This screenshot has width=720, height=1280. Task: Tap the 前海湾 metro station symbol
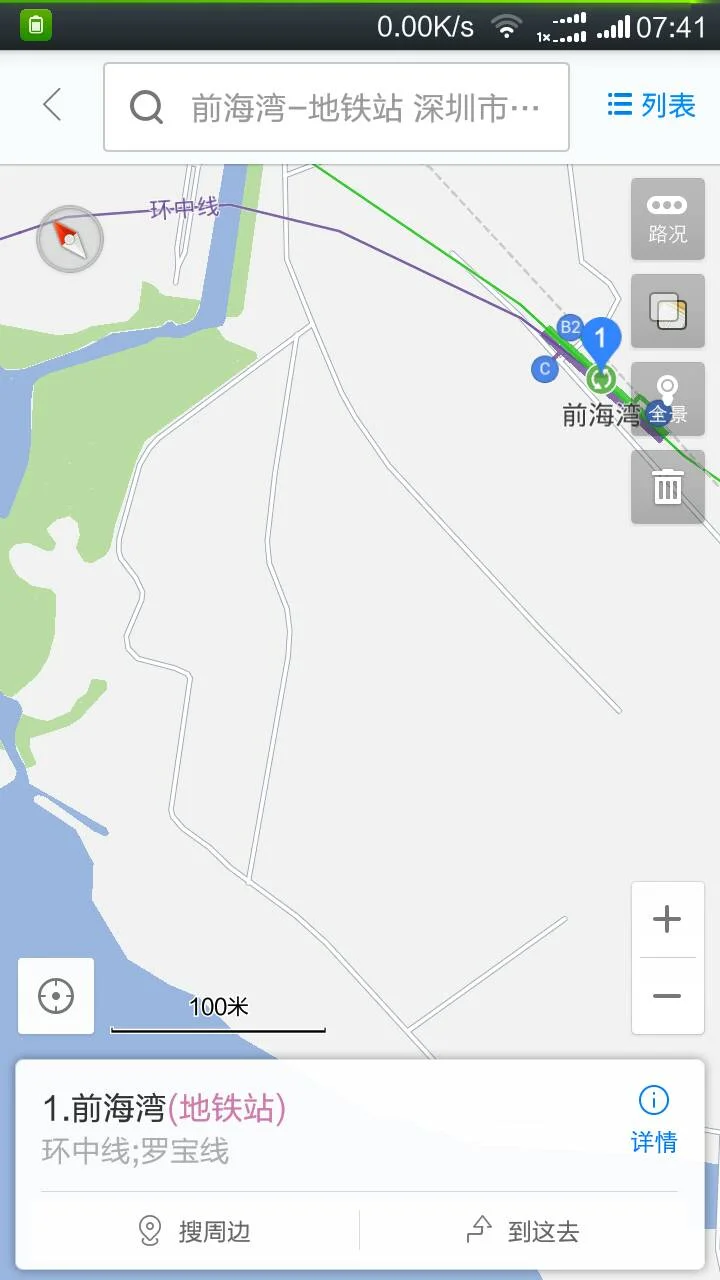click(601, 379)
